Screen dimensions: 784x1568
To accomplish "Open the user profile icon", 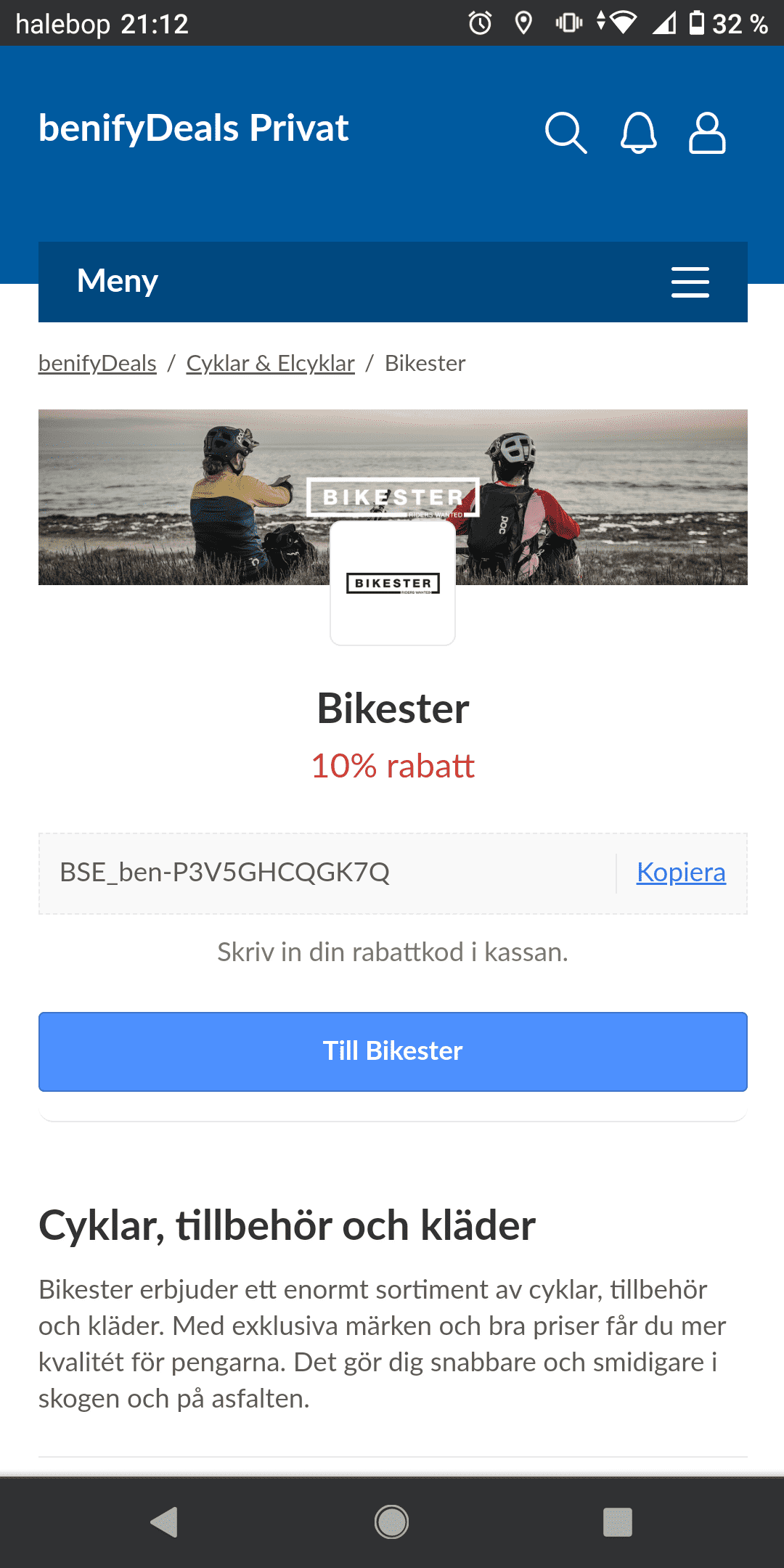I will pyautogui.click(x=706, y=133).
